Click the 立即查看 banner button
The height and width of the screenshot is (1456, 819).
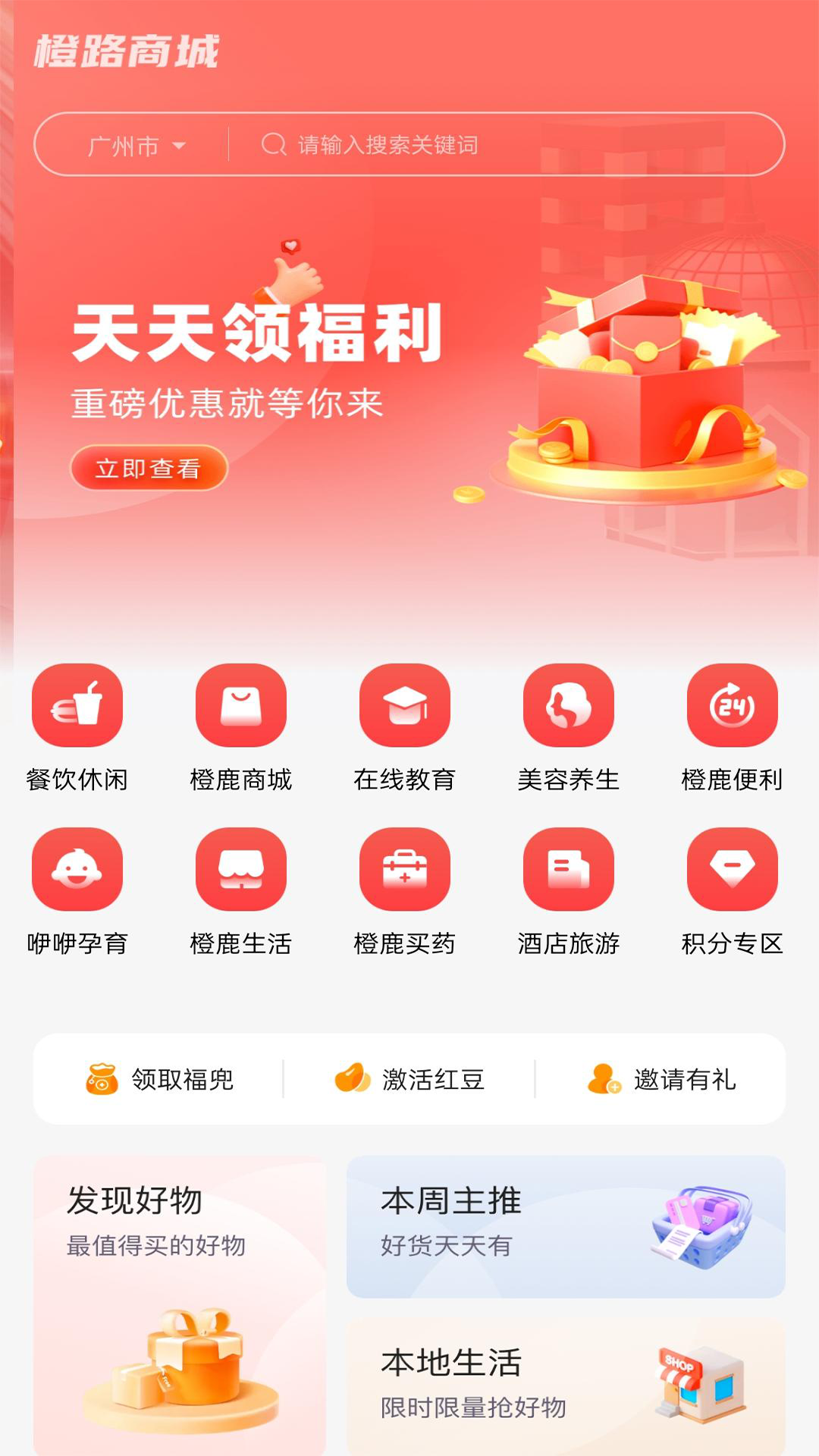point(150,469)
